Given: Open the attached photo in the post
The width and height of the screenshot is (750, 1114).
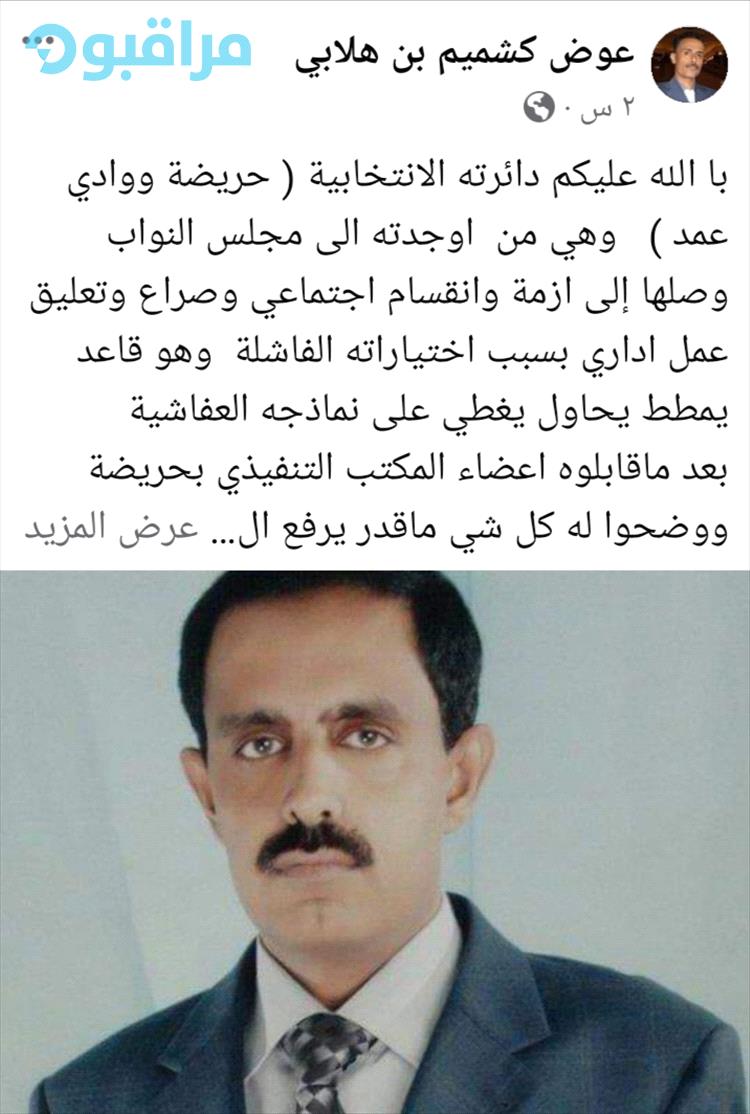Looking at the screenshot, I should (x=375, y=840).
